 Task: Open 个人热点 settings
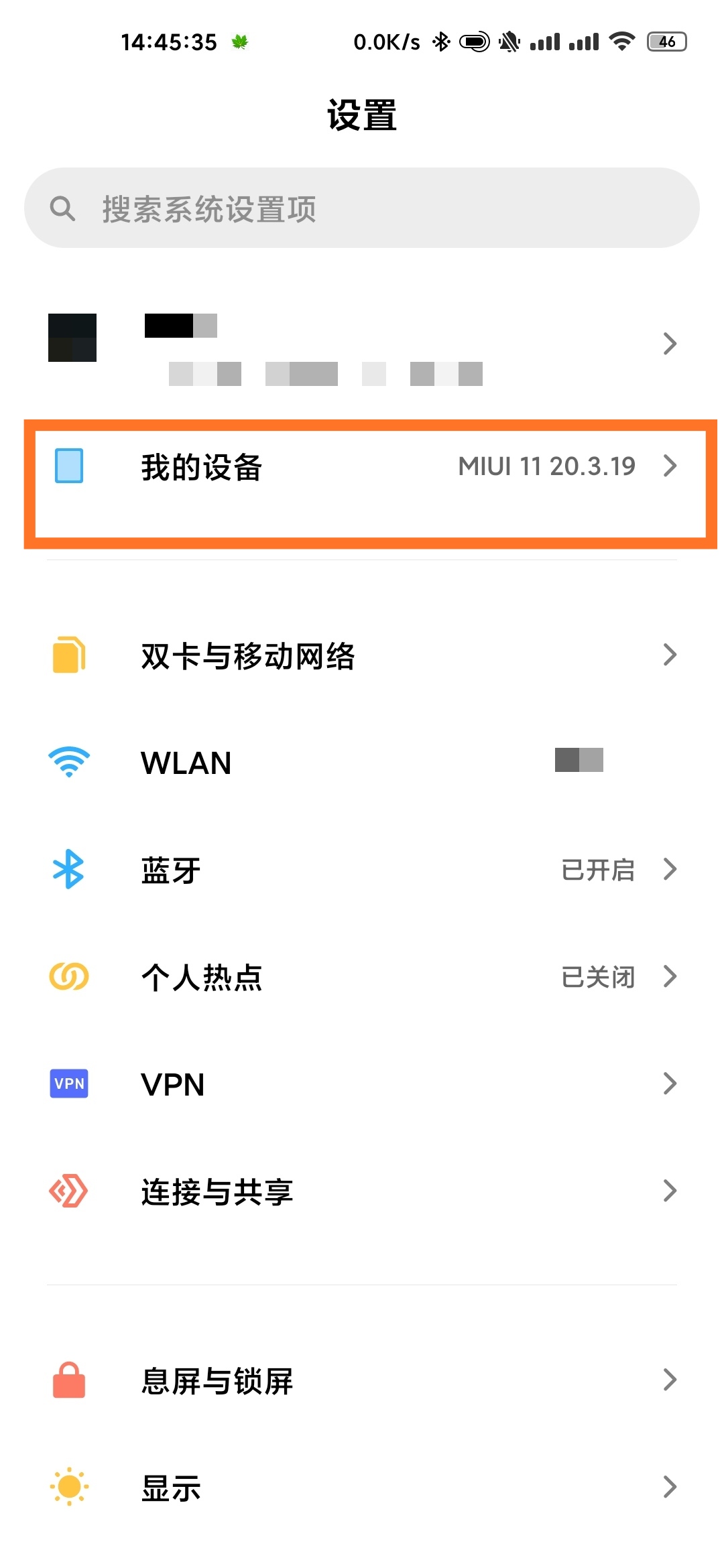(362, 977)
